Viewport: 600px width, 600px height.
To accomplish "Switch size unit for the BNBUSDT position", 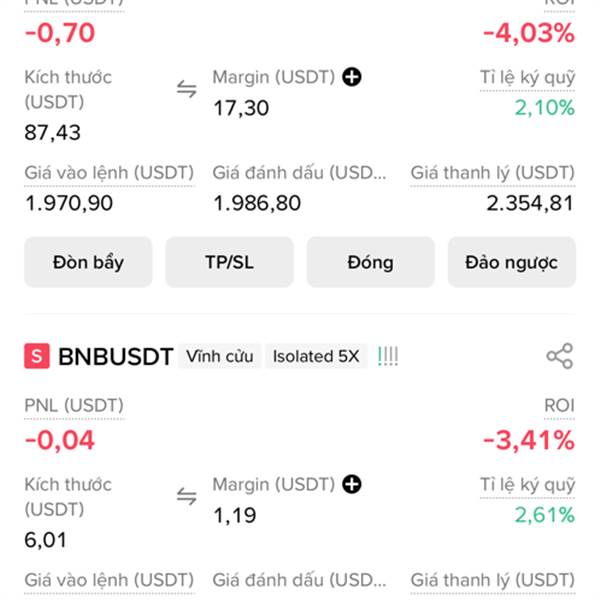I will pyautogui.click(x=186, y=496).
